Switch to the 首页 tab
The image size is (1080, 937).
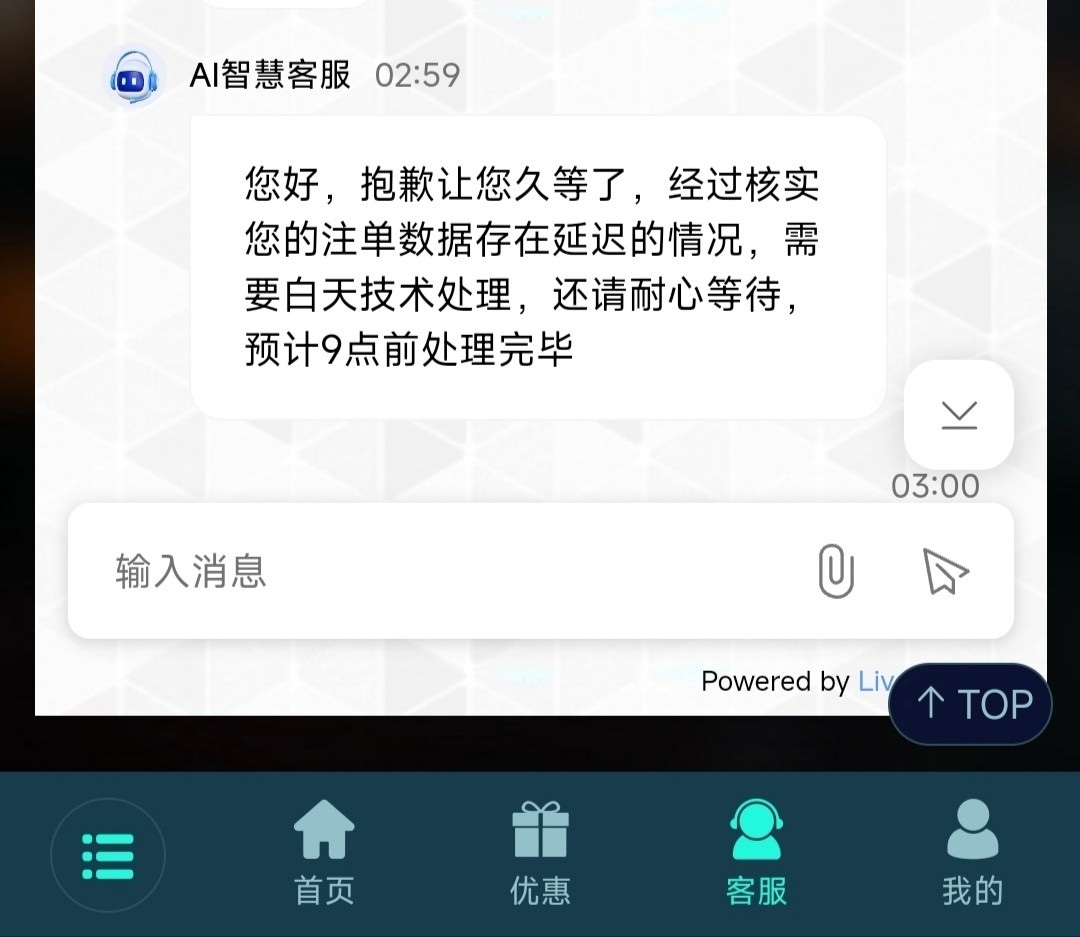(x=324, y=853)
